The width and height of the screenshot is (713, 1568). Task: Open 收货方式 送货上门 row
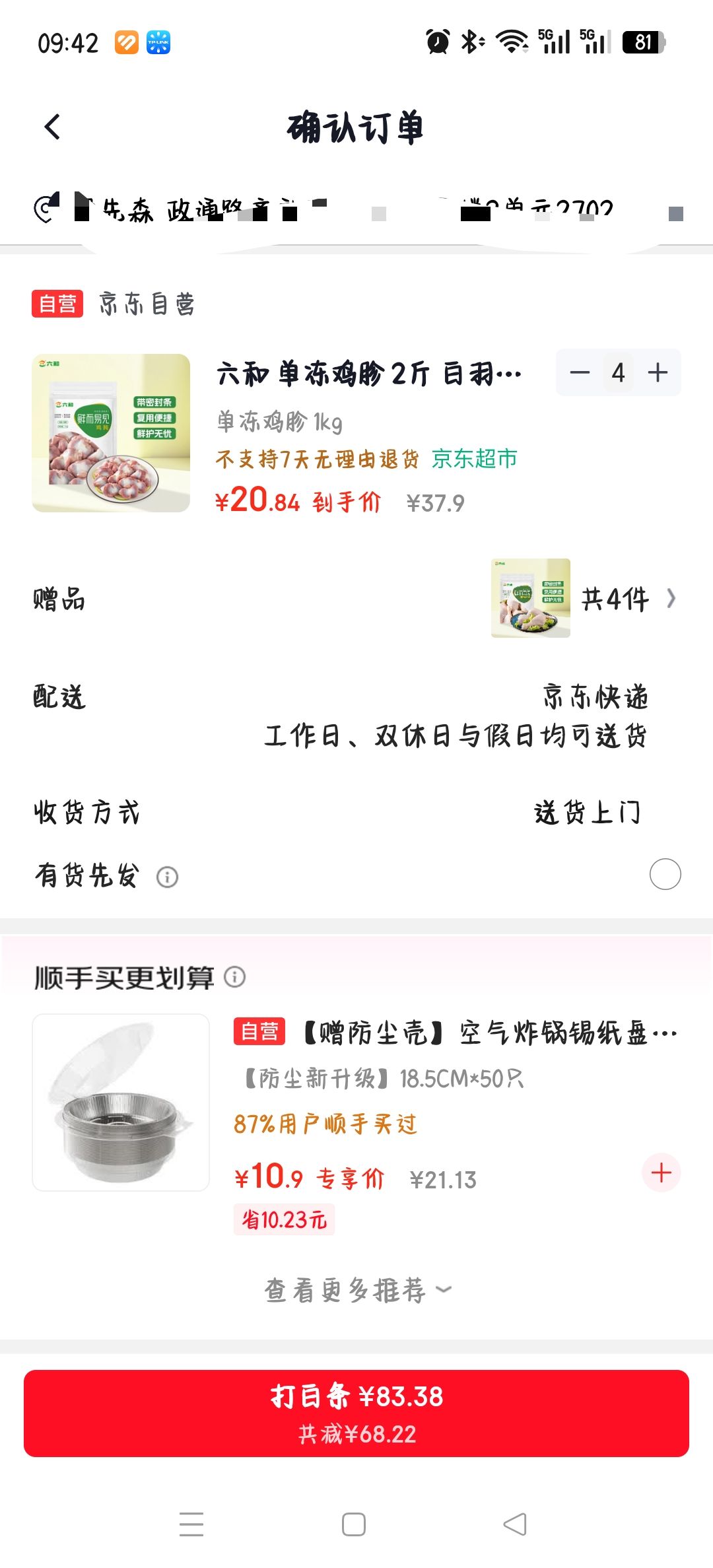[x=356, y=812]
